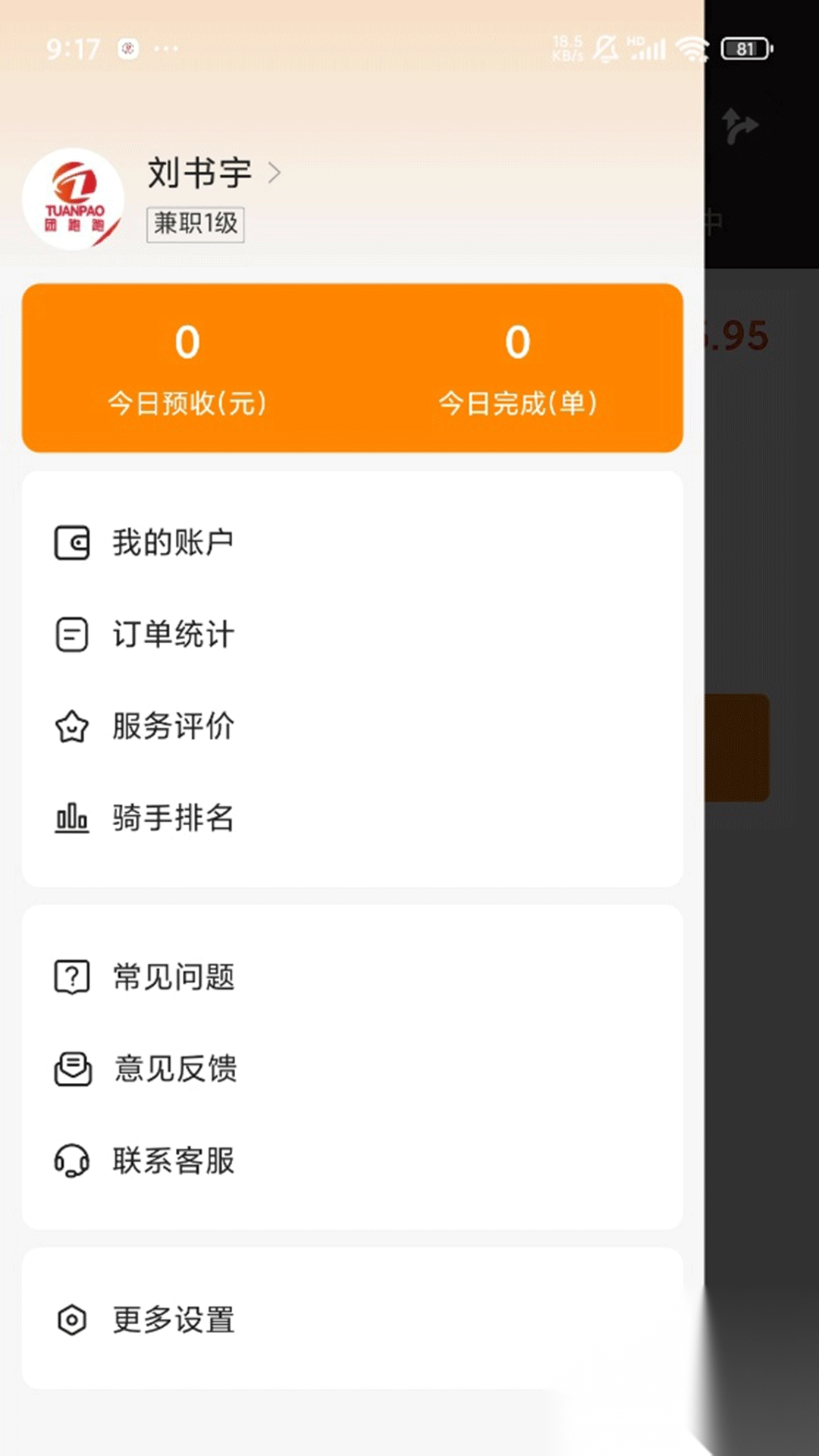
Task: Open 刘书宇's profile page
Action: click(212, 173)
